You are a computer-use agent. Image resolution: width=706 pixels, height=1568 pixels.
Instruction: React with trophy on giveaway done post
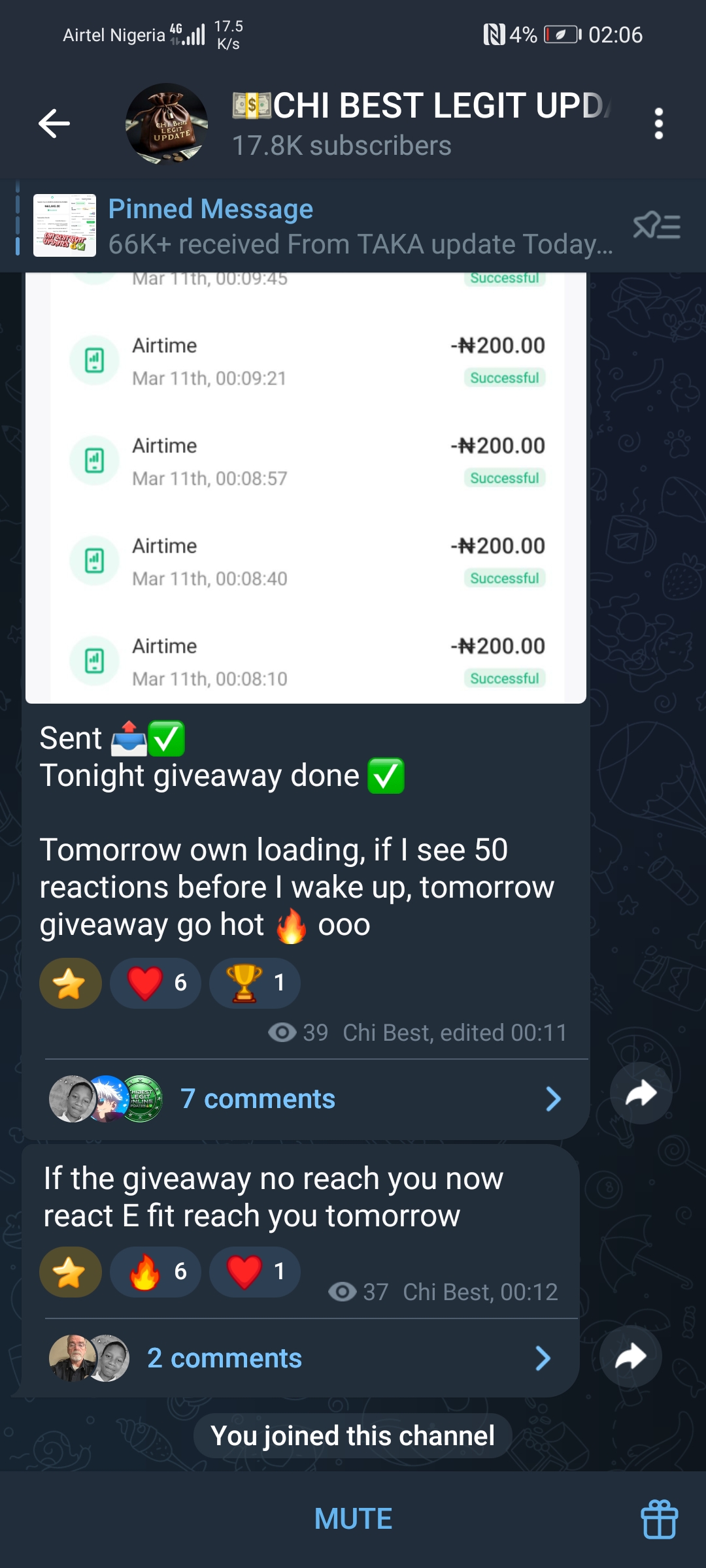pos(255,983)
